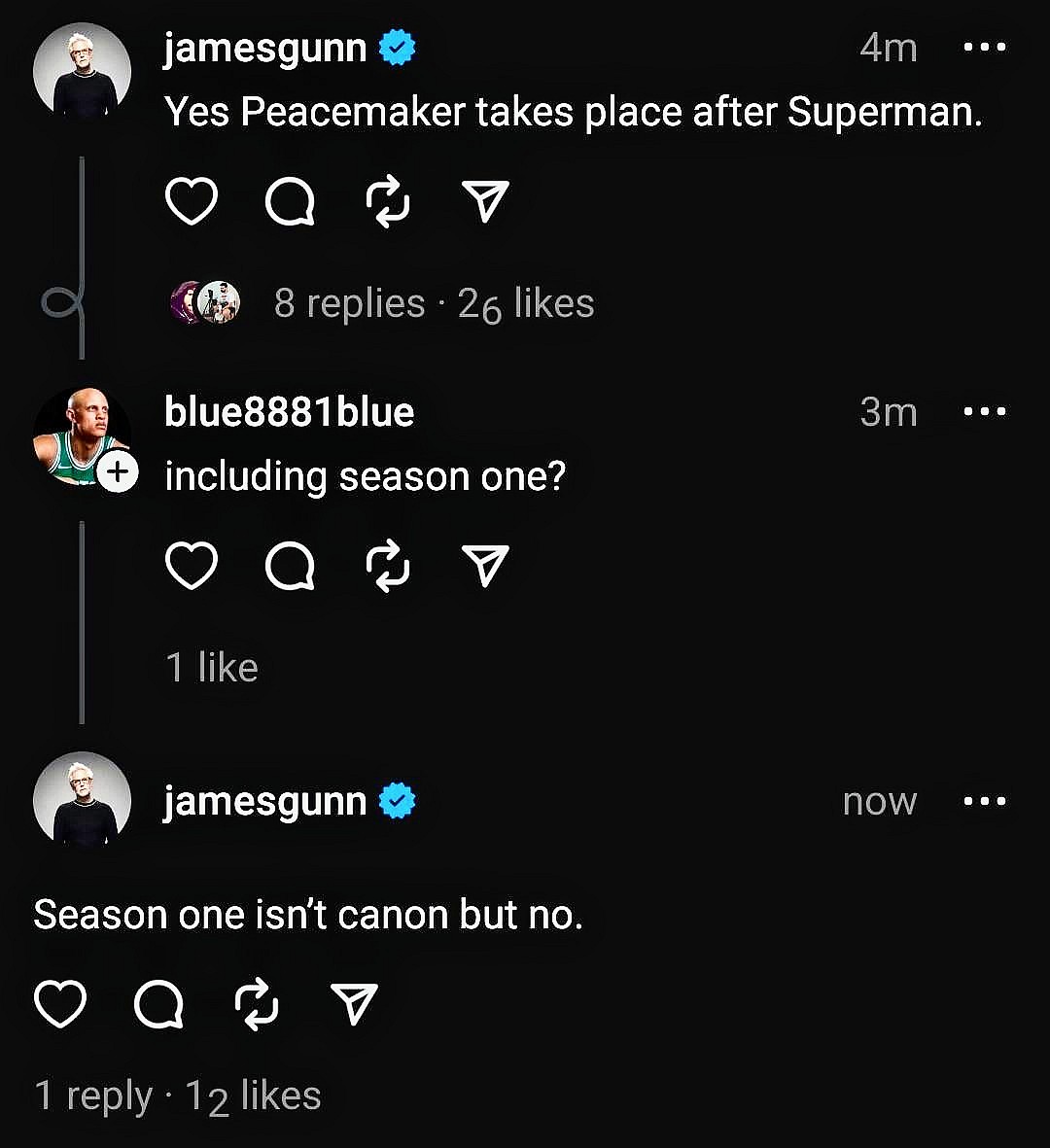Reply to the 'Season one isn't canon' post
Screen dimensions: 1050x1148
[x=158, y=1004]
